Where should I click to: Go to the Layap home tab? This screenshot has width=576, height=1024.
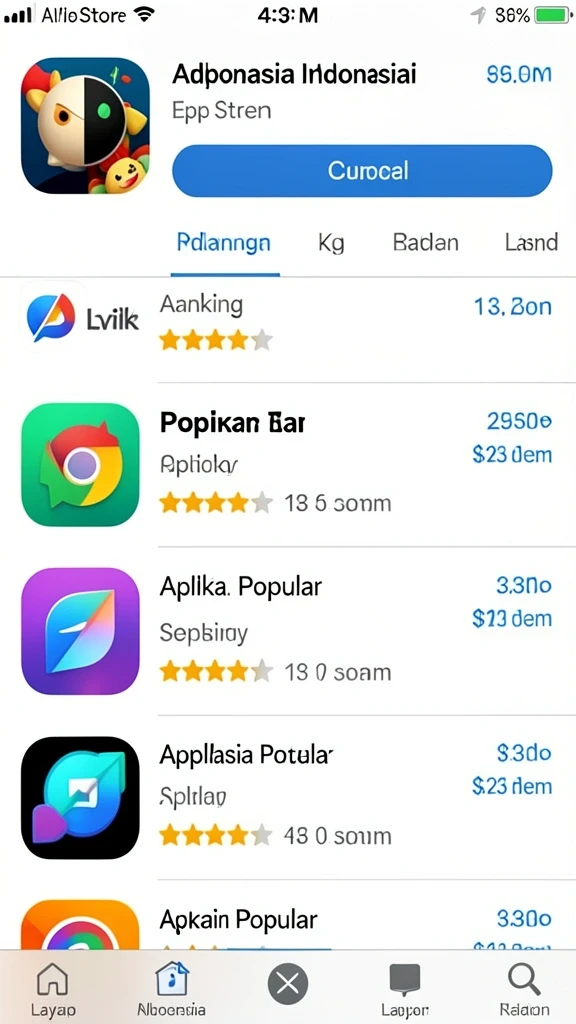53,989
